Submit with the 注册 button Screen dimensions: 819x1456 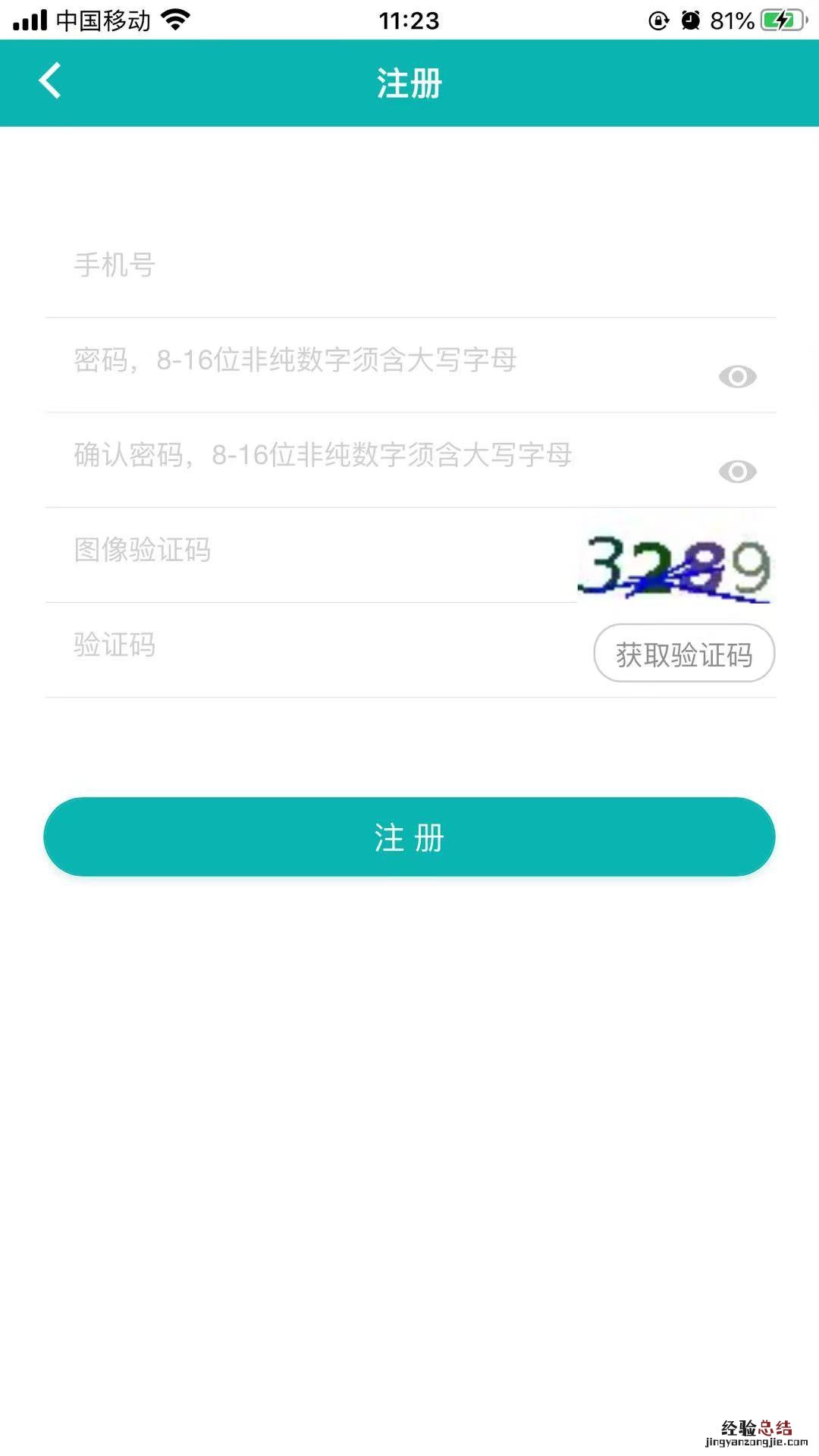click(x=409, y=837)
